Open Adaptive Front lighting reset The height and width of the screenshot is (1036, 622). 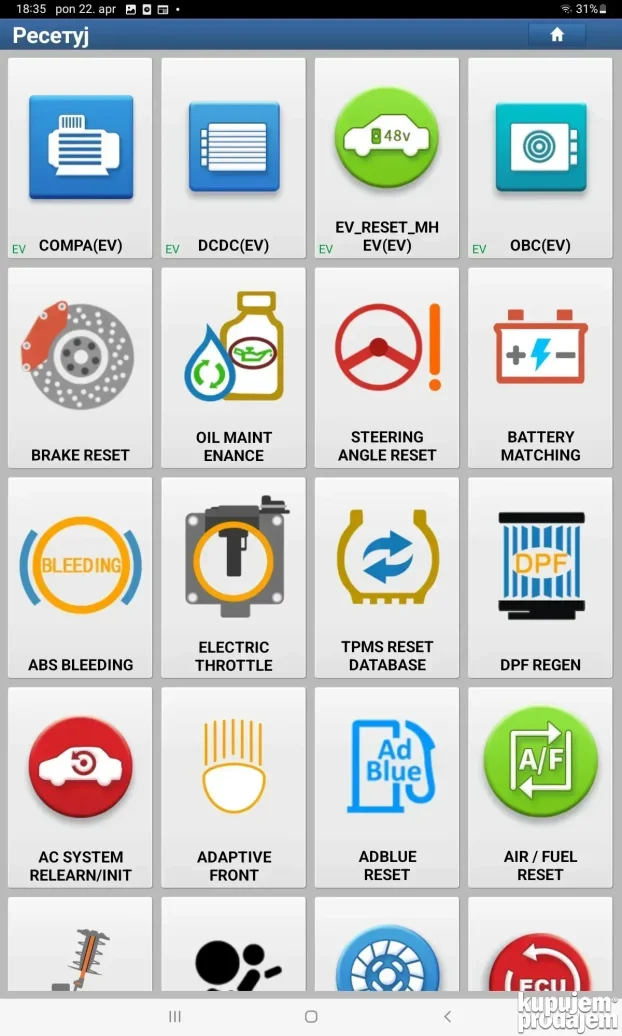tap(233, 788)
